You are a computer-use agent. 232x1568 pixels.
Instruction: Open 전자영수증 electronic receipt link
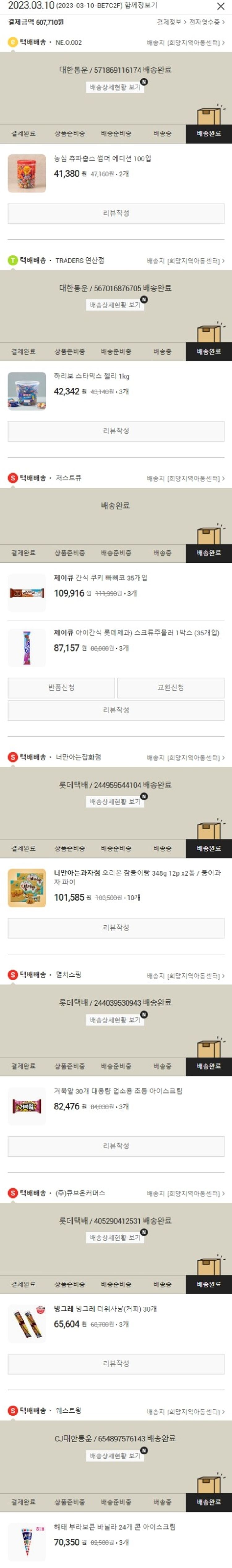coord(206,23)
